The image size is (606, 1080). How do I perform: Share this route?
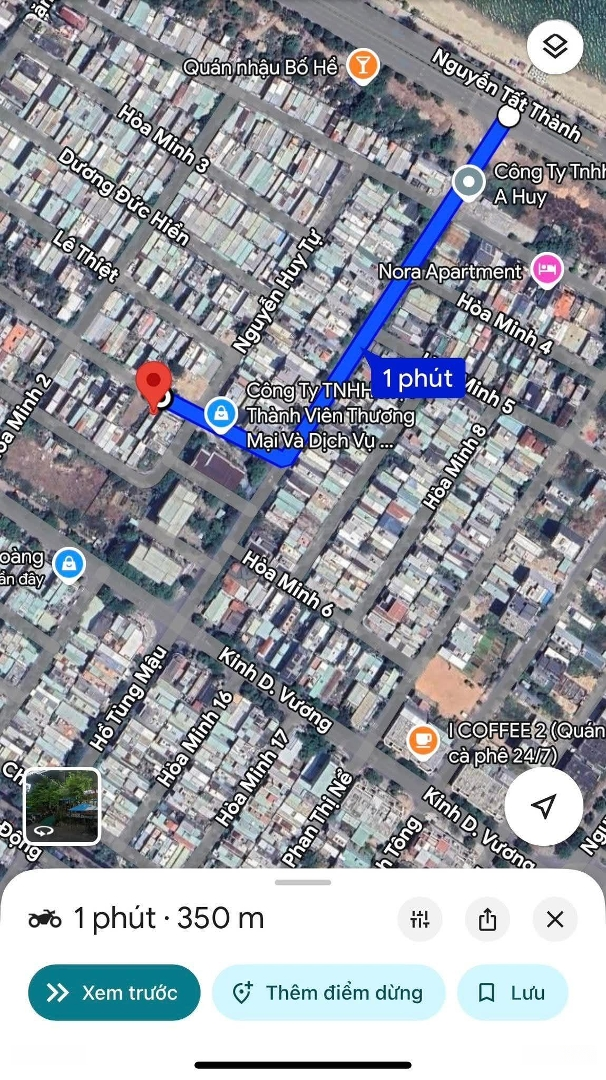tap(487, 919)
